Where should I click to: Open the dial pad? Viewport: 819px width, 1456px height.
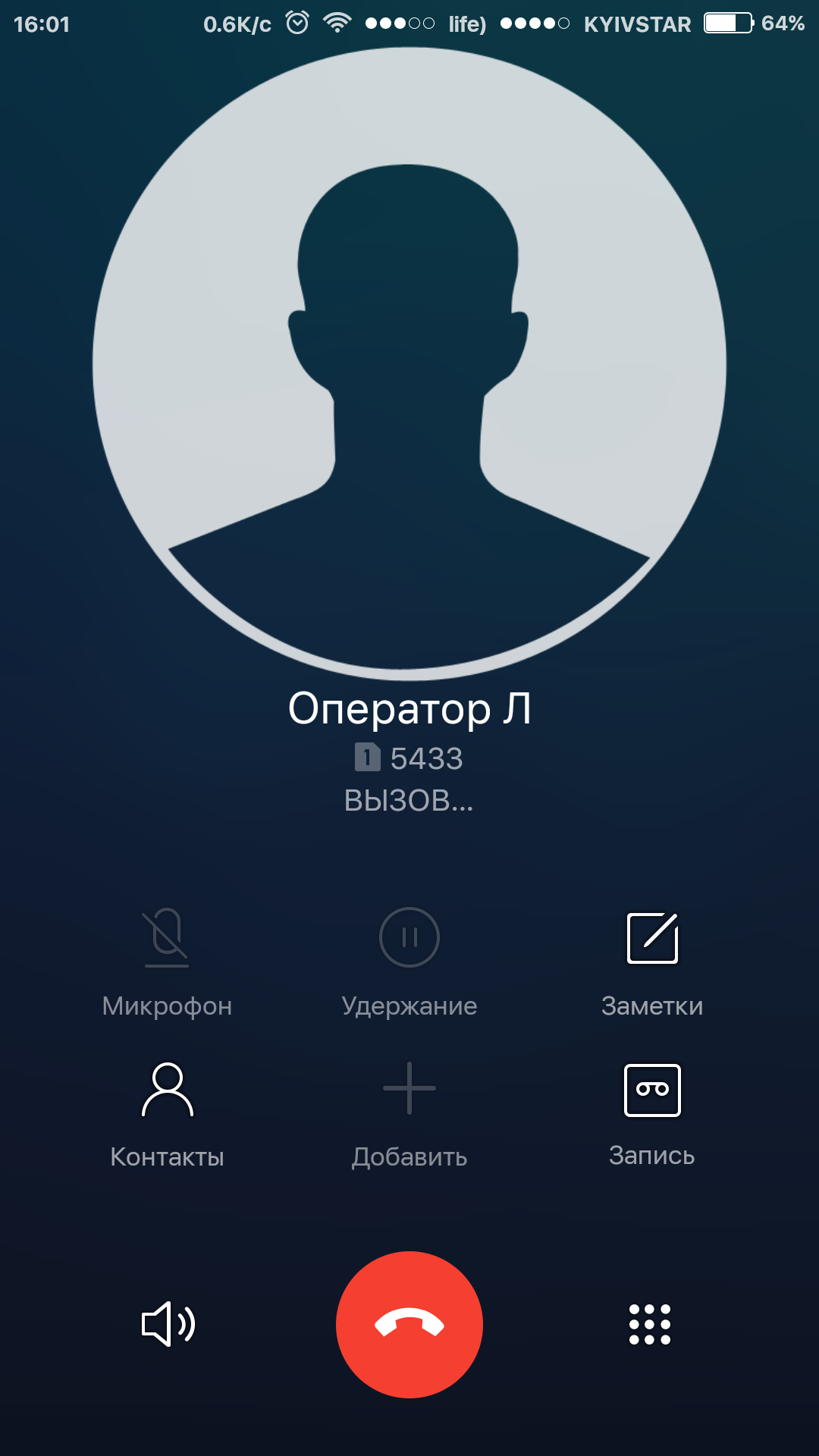(x=650, y=1324)
